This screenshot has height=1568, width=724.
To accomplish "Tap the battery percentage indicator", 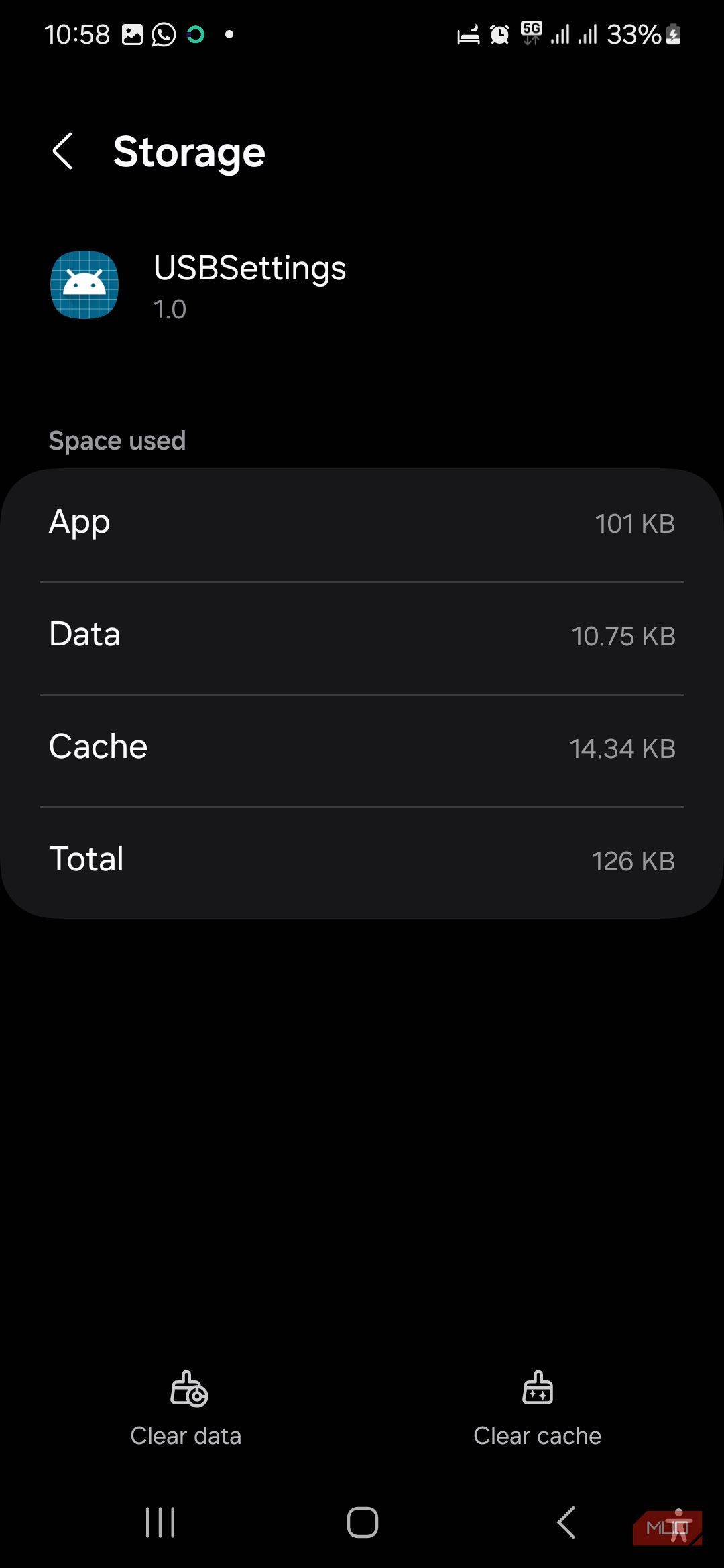I will [x=633, y=34].
